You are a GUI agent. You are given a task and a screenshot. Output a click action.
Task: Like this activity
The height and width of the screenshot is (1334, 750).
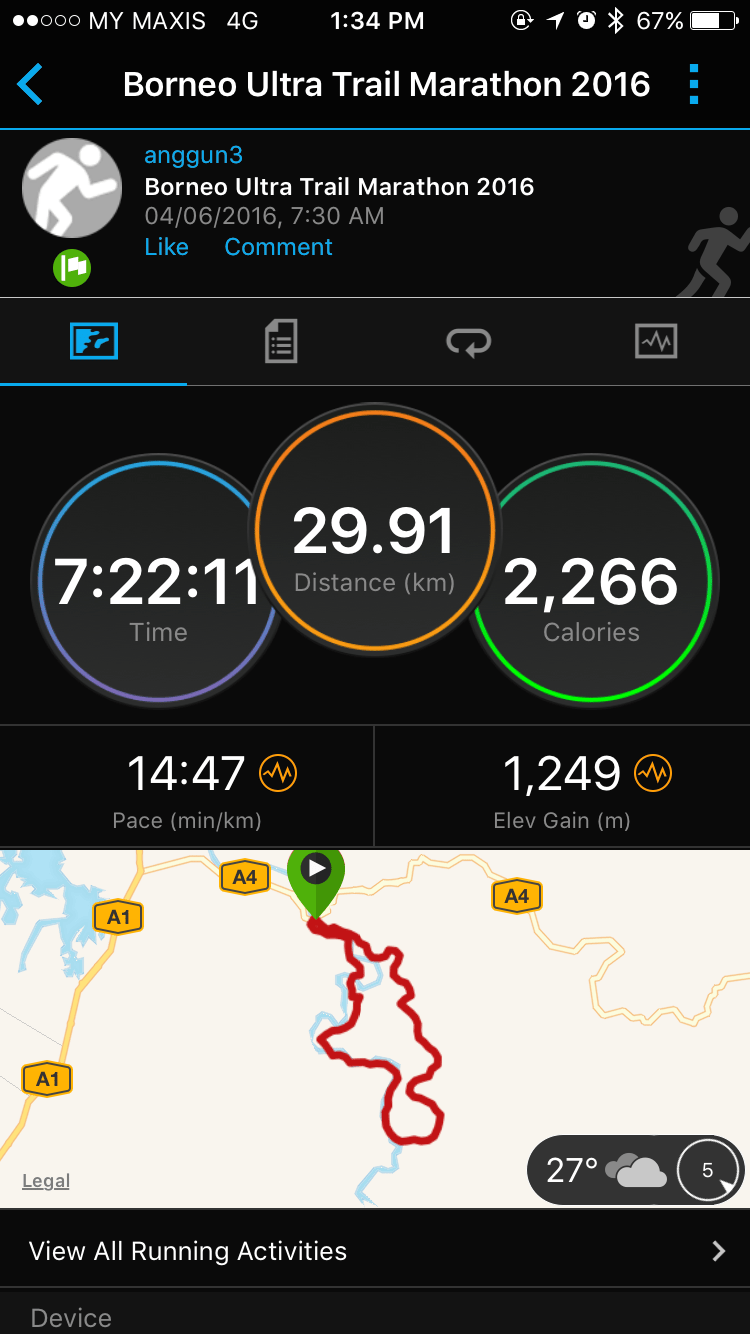tap(166, 247)
